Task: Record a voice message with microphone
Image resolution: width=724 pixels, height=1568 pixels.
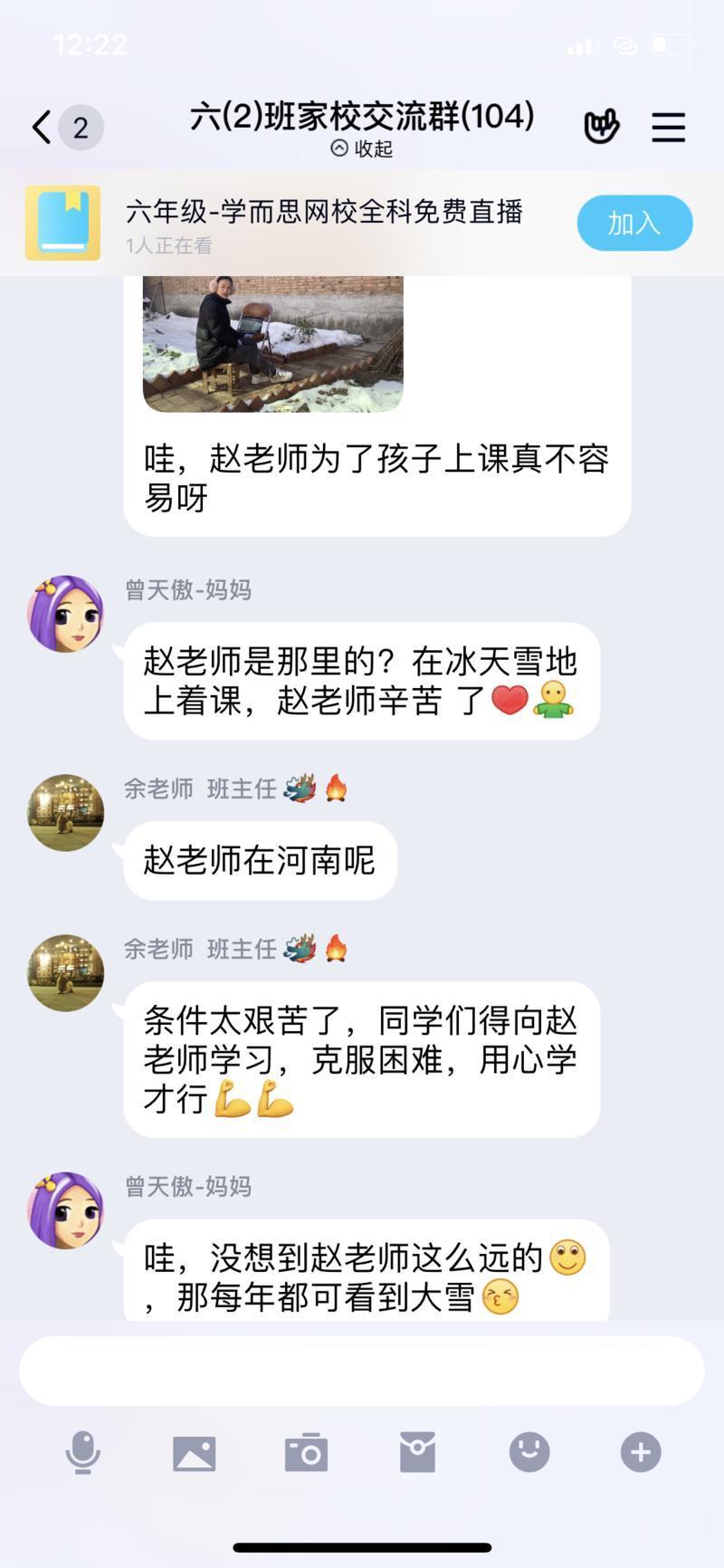Action: (x=82, y=1452)
